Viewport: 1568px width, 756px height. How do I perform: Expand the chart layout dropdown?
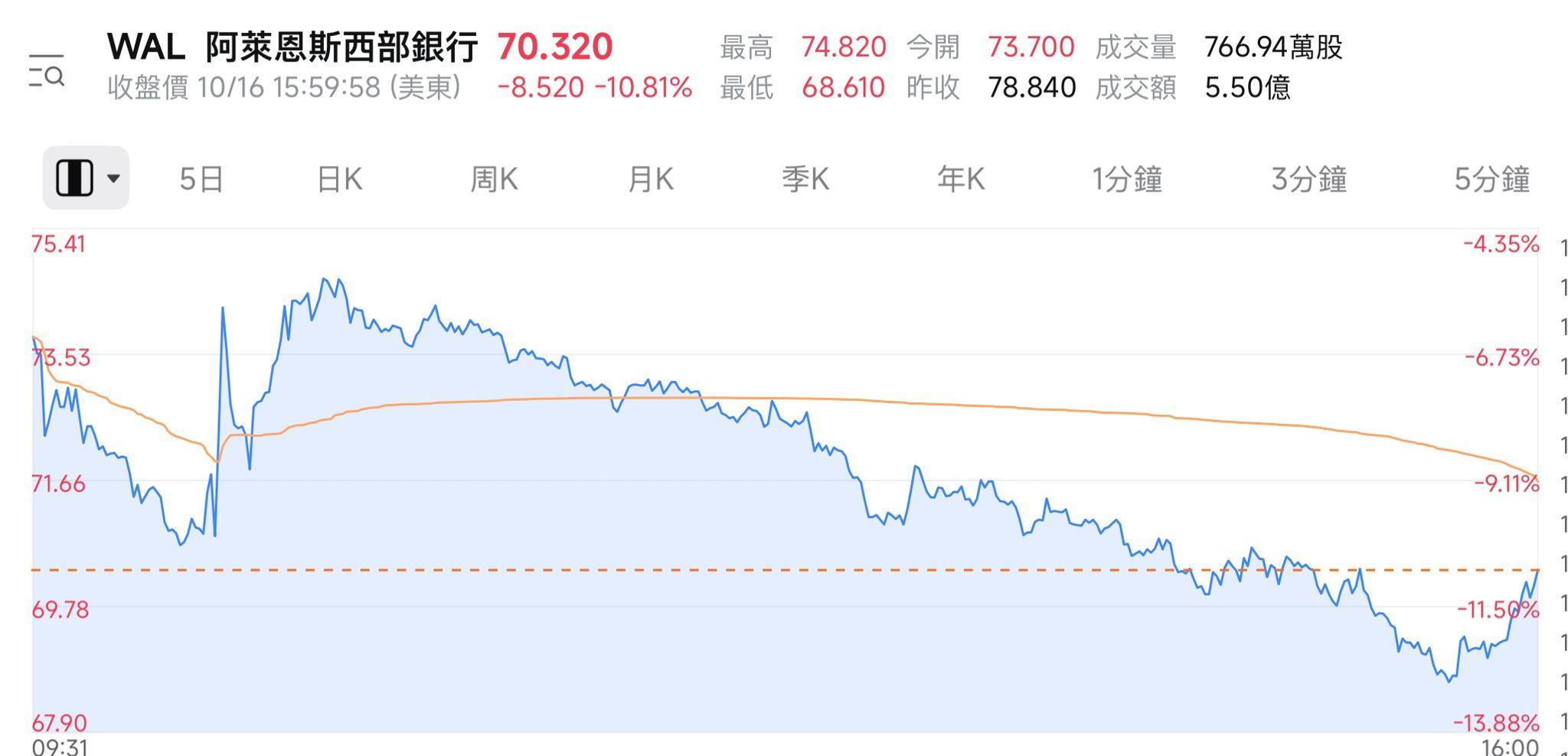pyautogui.click(x=86, y=178)
